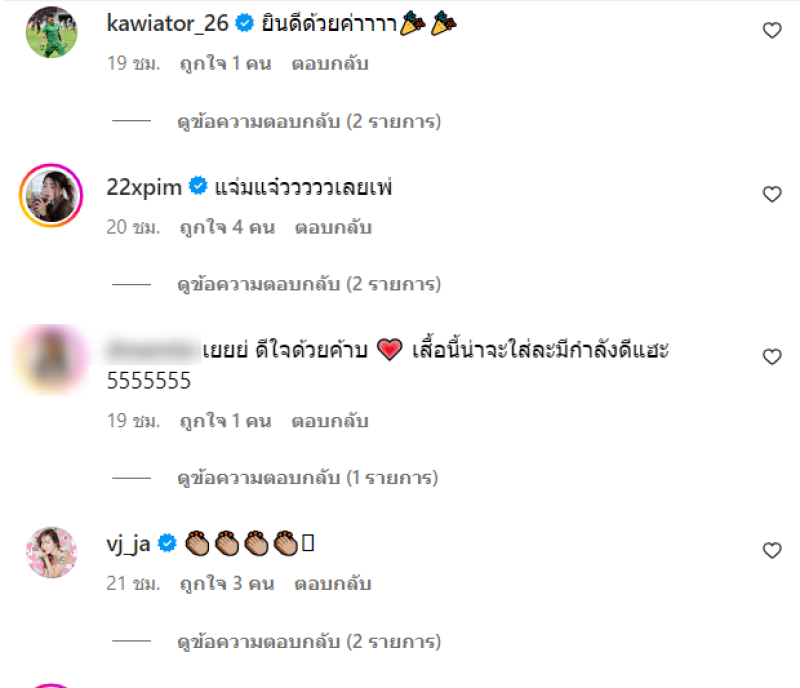
Task: Open kawiator_26's profile picture
Action: click(x=51, y=32)
